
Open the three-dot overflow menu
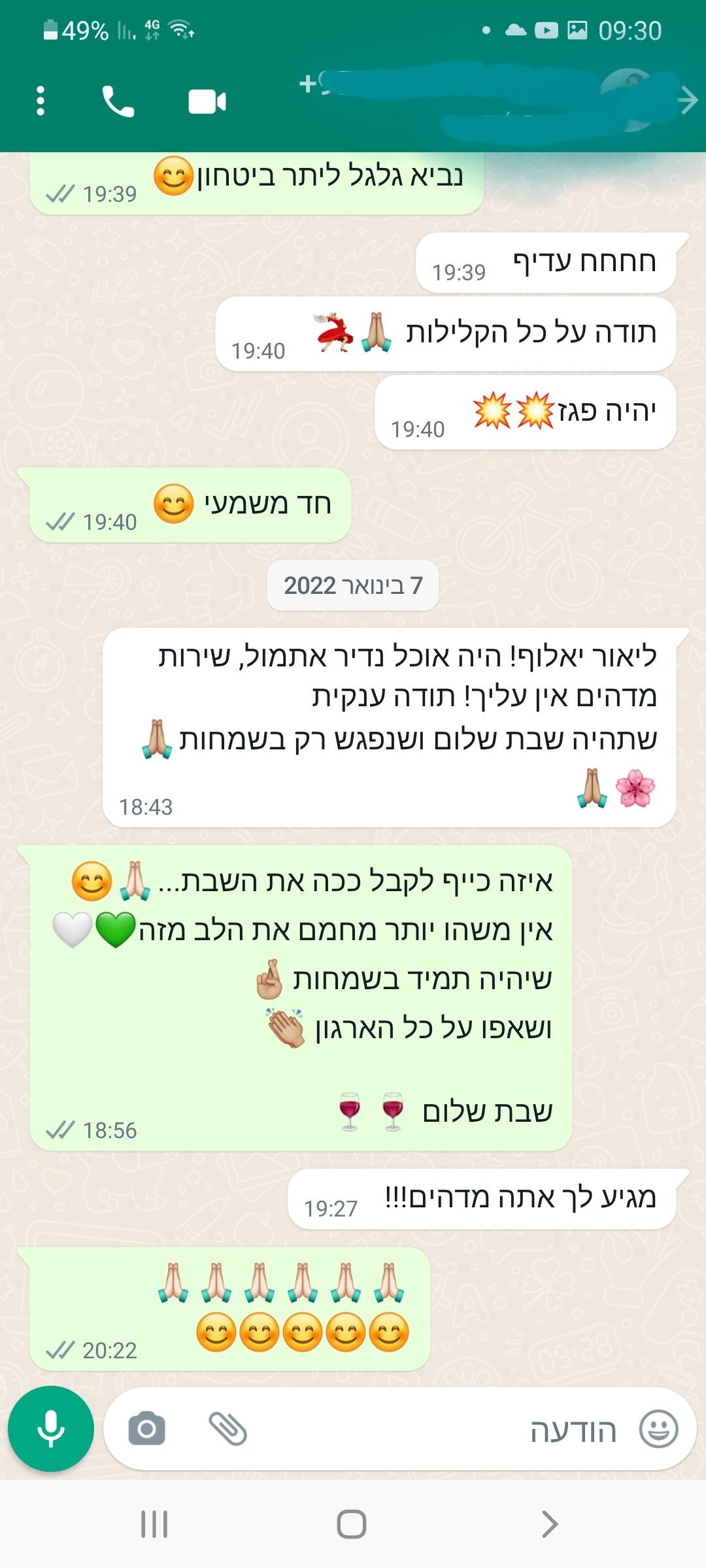41,101
